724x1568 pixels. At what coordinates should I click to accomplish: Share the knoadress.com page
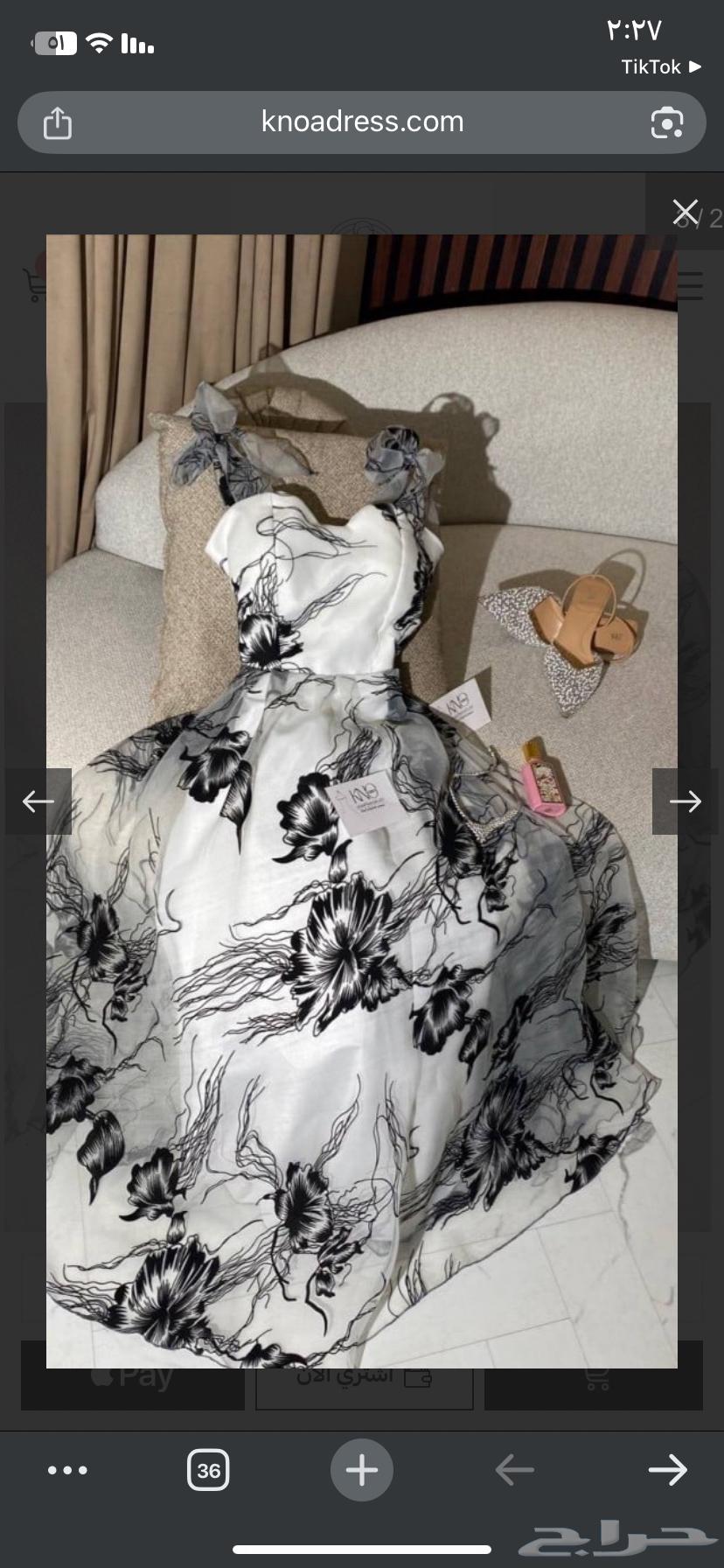click(x=58, y=122)
